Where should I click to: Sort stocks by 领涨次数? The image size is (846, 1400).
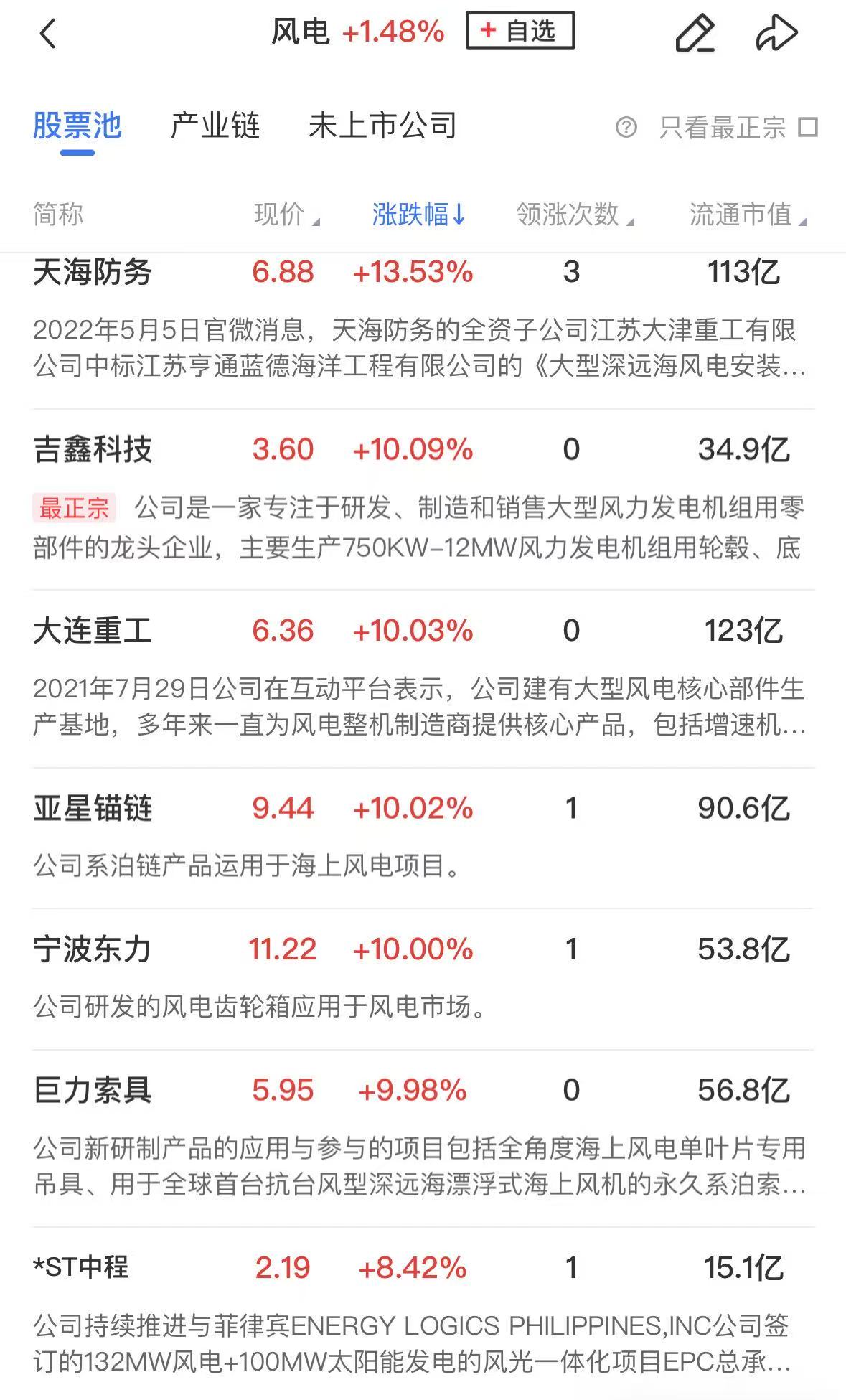[x=574, y=214]
